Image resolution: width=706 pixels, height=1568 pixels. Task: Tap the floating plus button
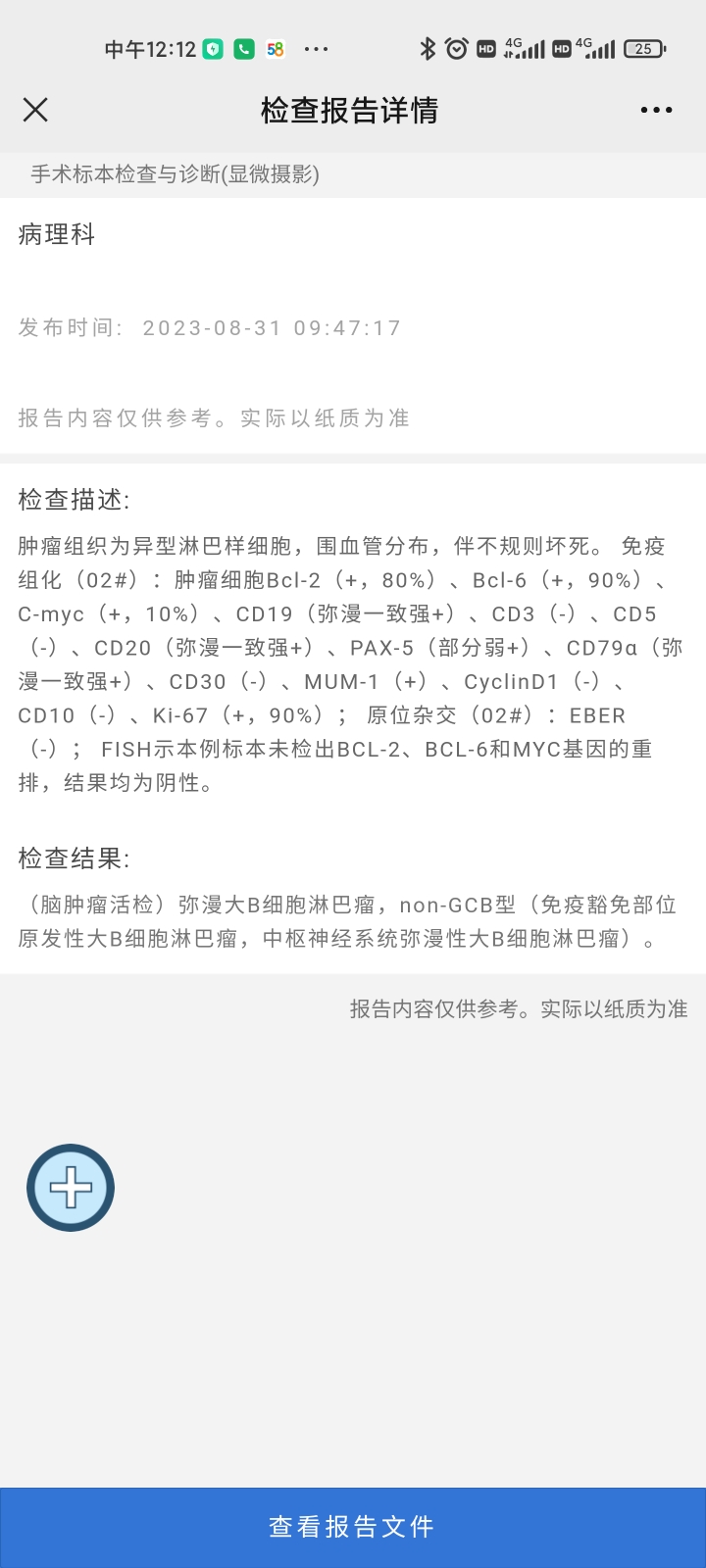pyautogui.click(x=71, y=1188)
